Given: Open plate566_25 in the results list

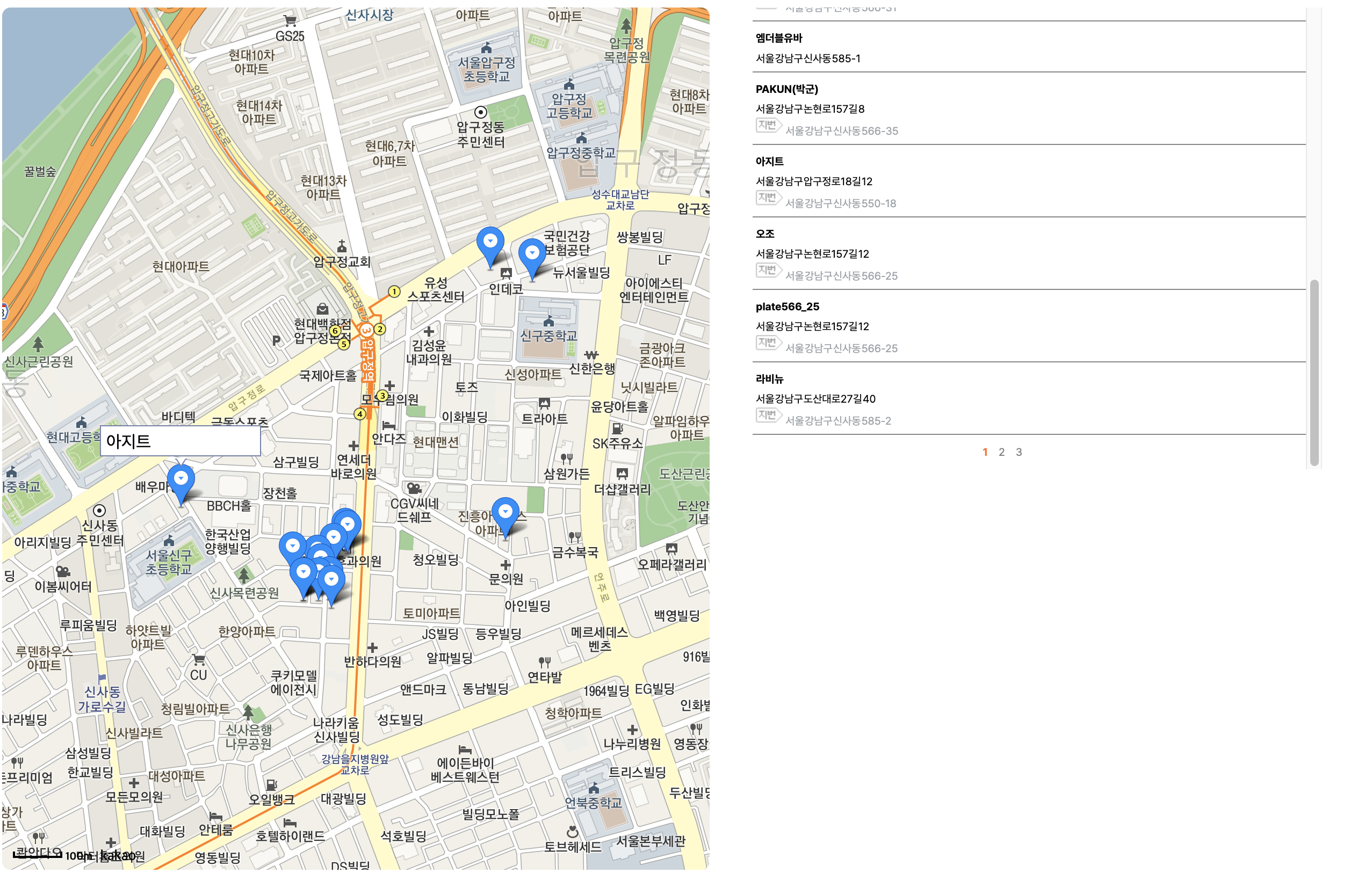Looking at the screenshot, I should click(x=787, y=307).
